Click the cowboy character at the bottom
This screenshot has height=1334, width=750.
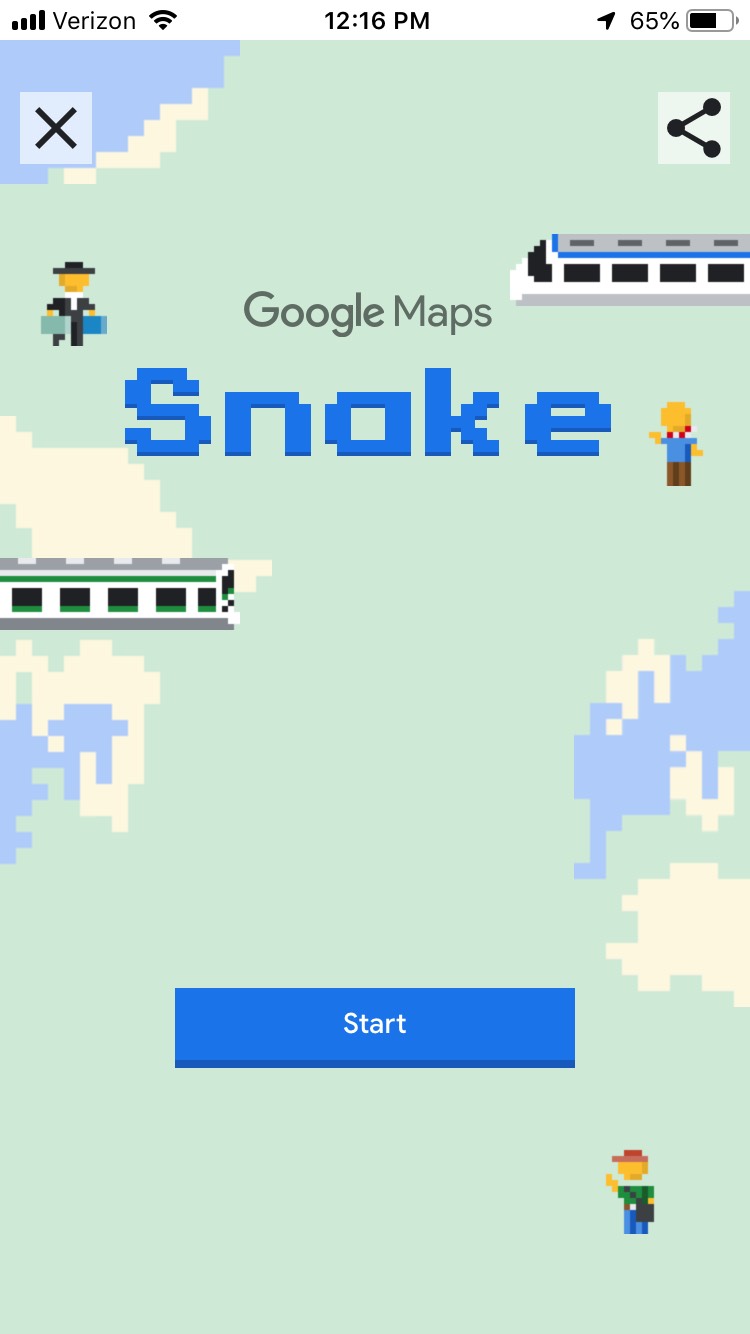click(632, 1192)
